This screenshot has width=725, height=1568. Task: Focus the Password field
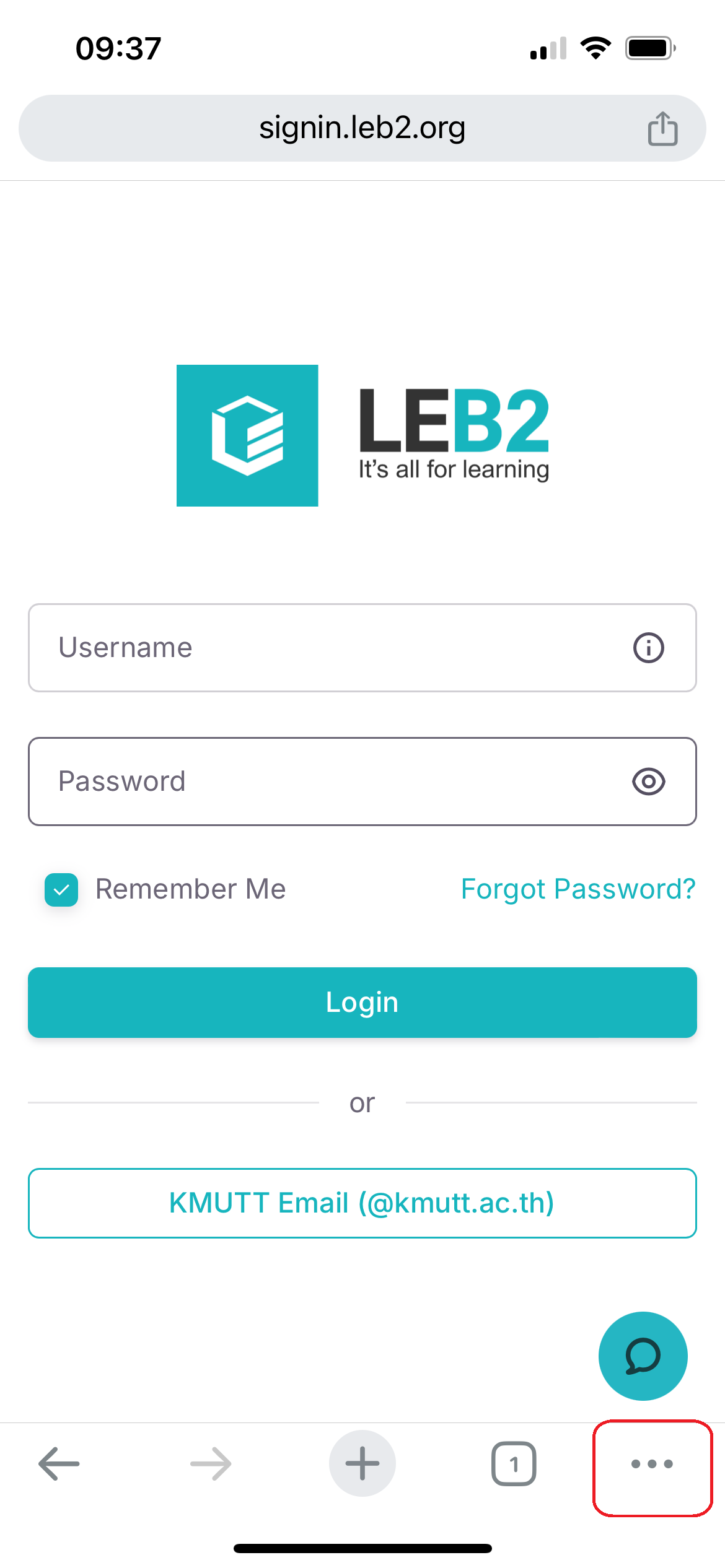pos(362,782)
